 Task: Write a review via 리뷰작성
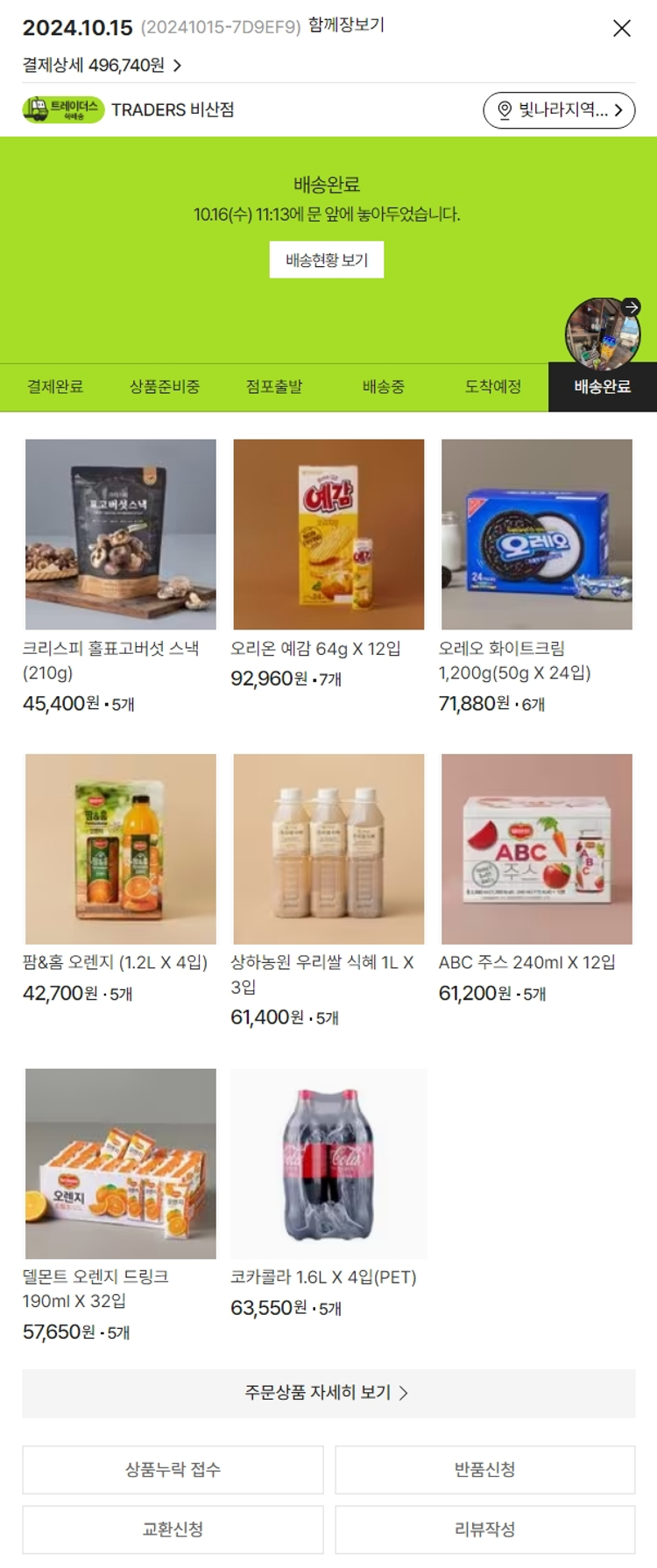pos(484,1529)
